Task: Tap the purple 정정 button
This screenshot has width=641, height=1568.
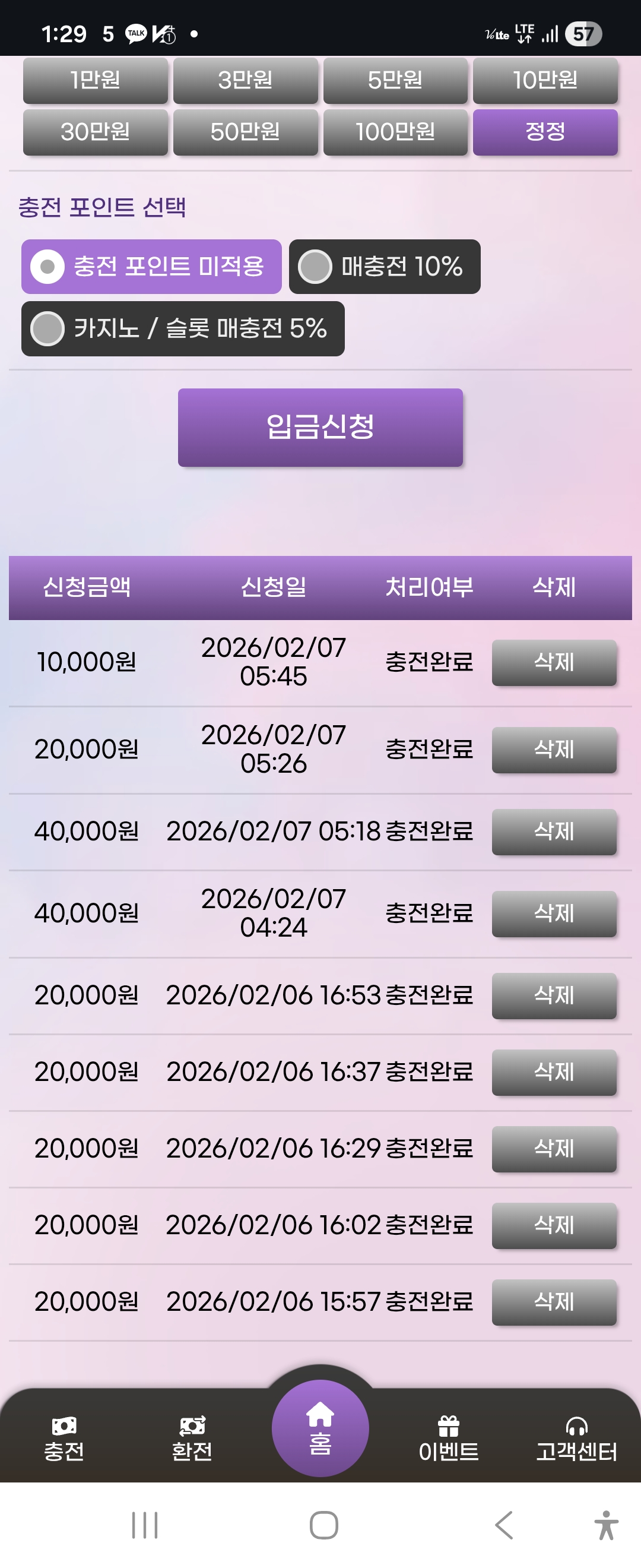Action: pos(545,132)
